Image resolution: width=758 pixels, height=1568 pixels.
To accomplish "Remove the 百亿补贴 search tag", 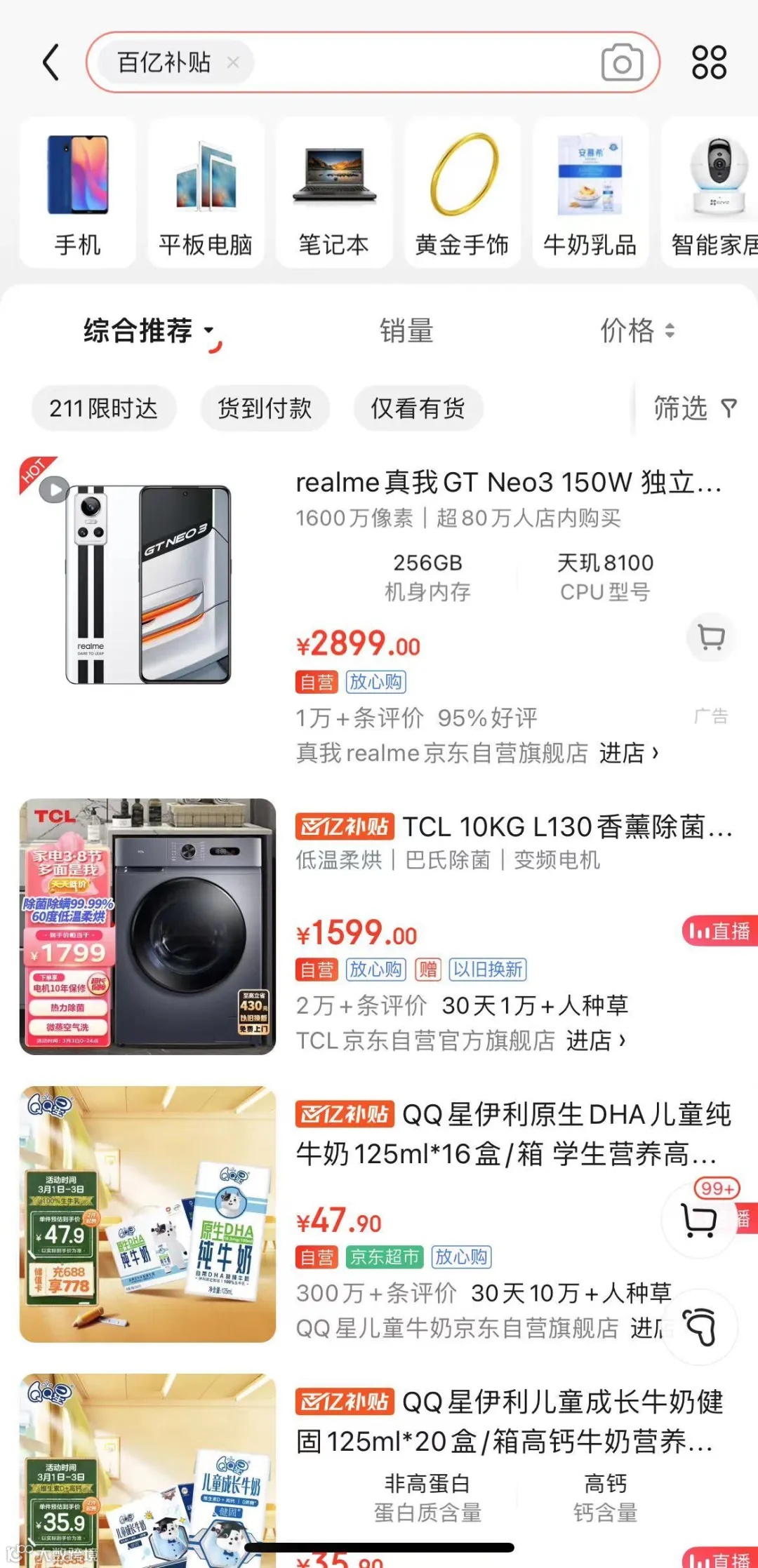I will [x=233, y=63].
